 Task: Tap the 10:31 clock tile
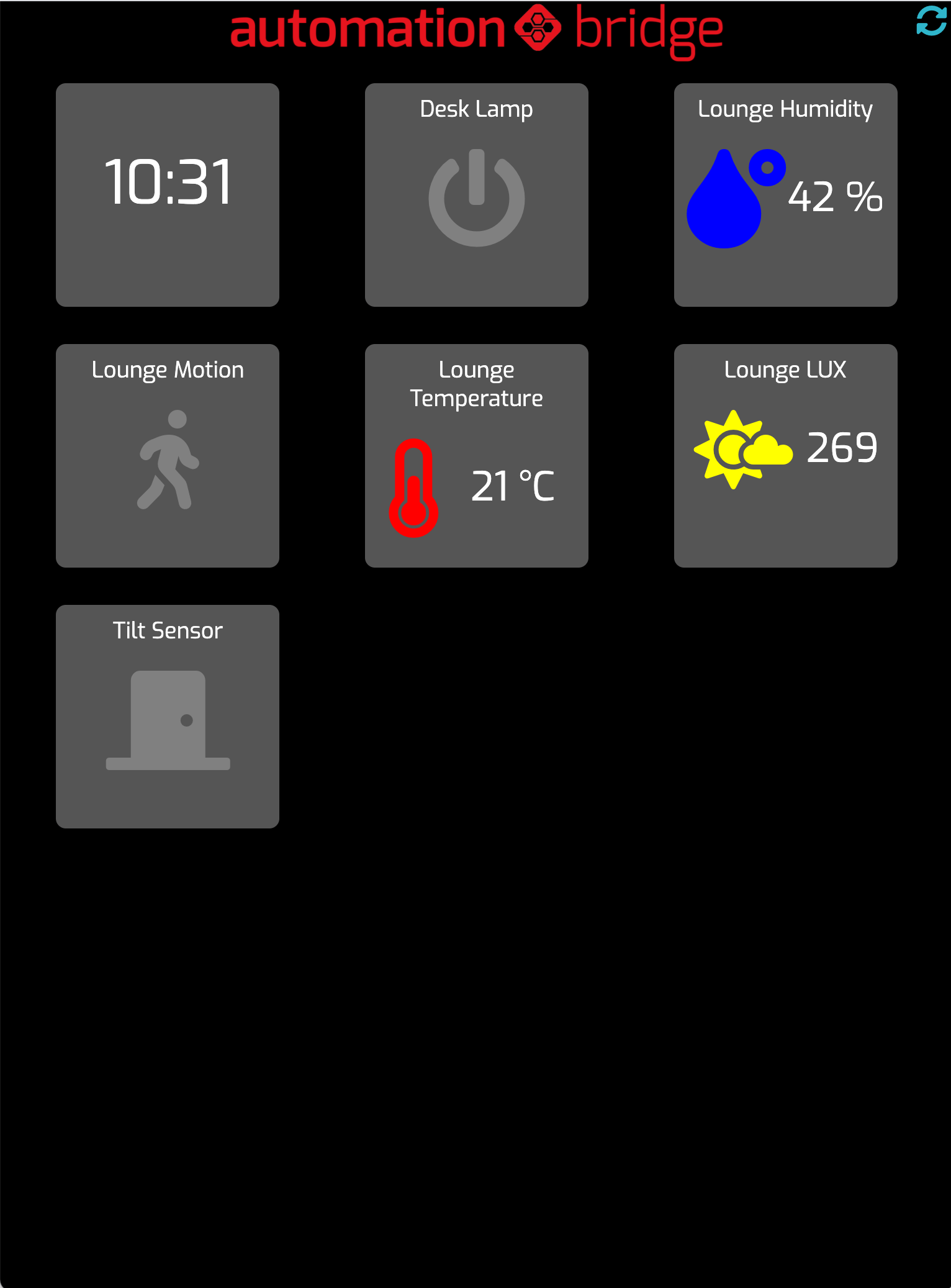(168, 194)
